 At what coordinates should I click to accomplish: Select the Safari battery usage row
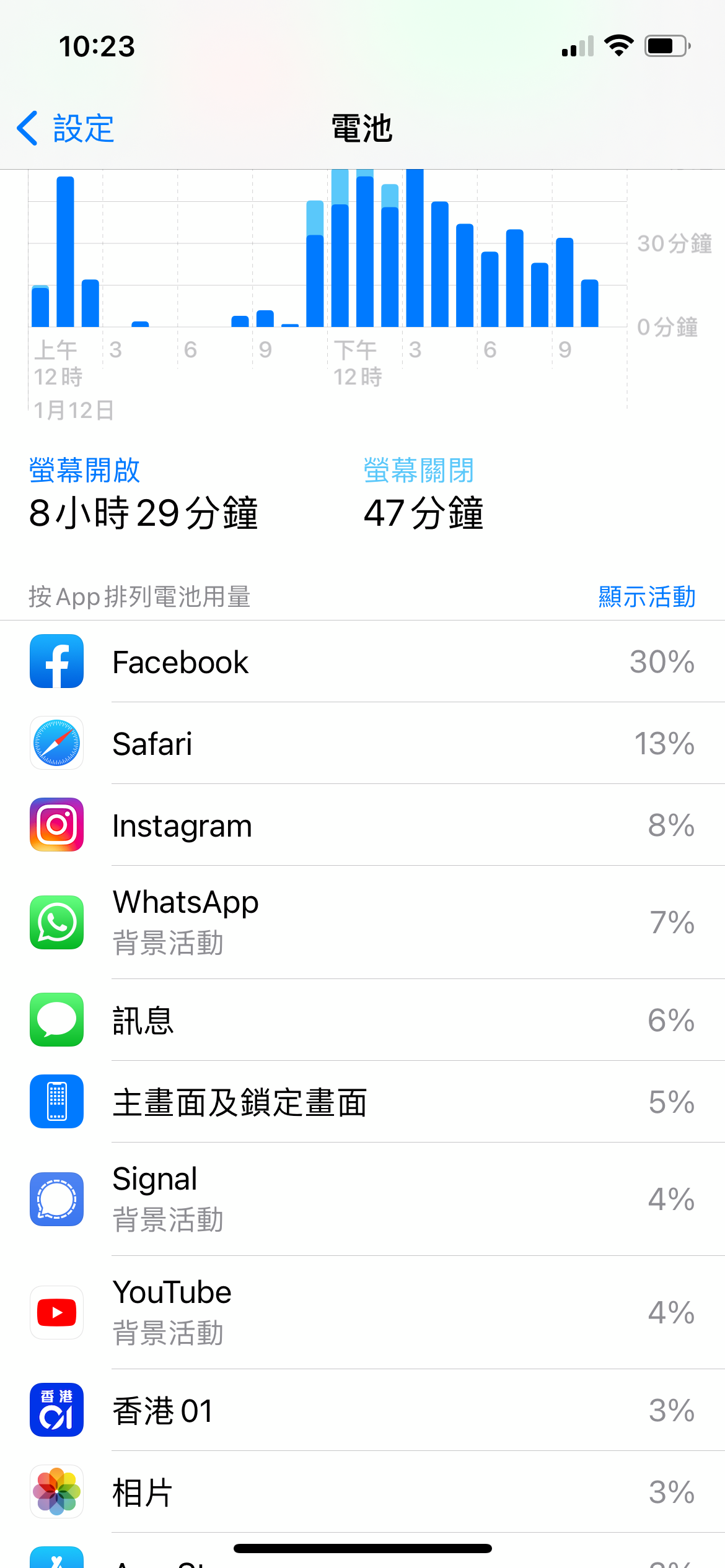point(362,743)
